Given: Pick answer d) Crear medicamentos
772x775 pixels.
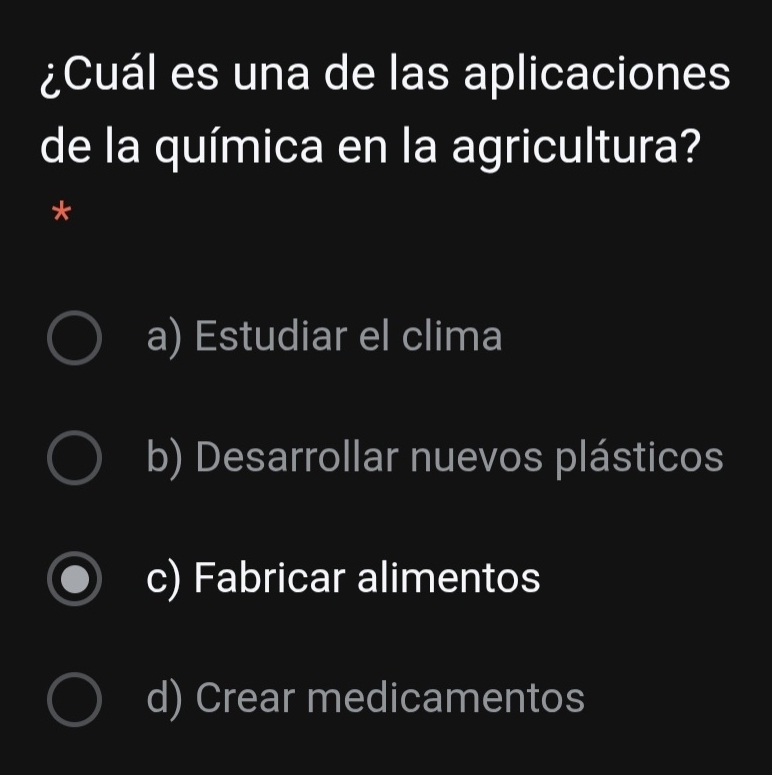Looking at the screenshot, I should (74, 699).
